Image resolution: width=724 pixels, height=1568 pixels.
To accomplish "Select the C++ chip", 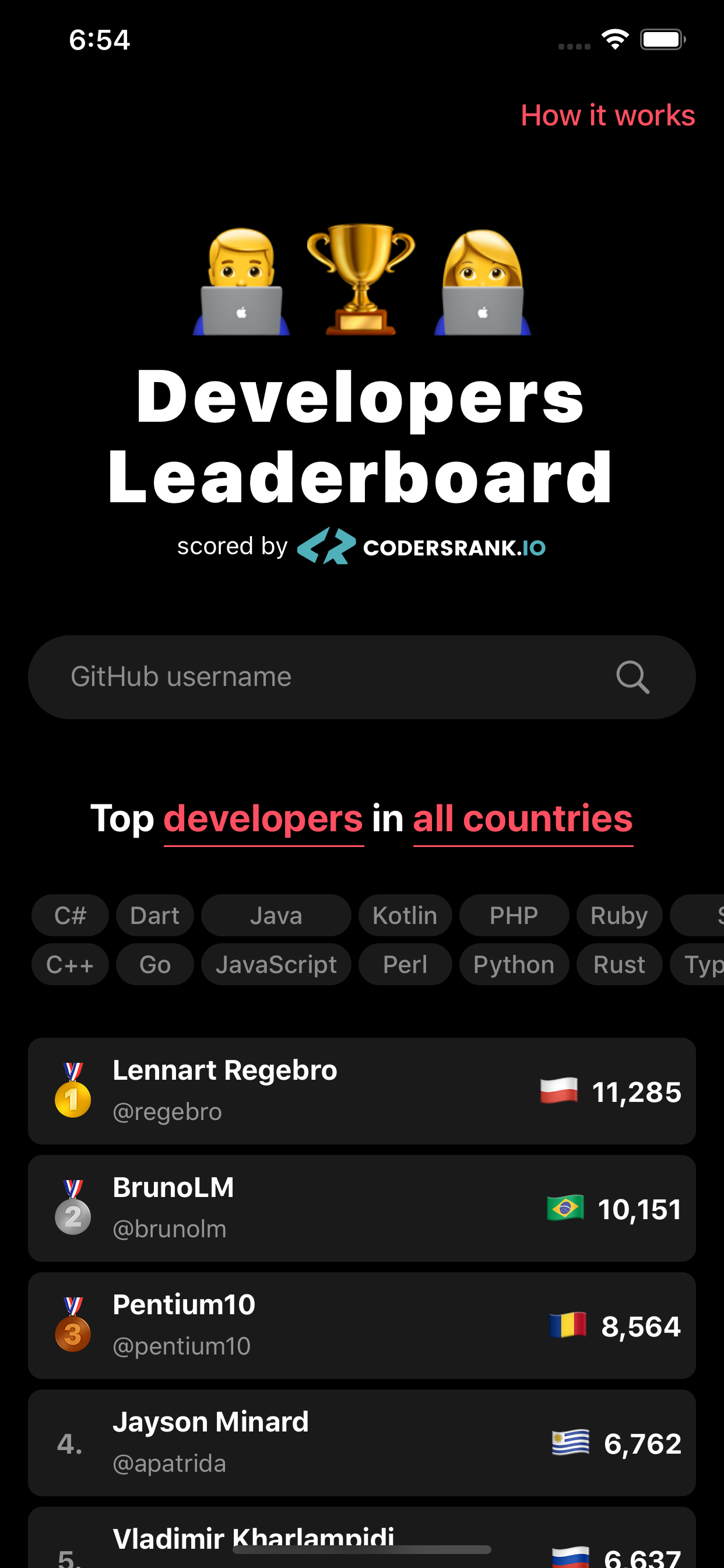I will pos(70,964).
